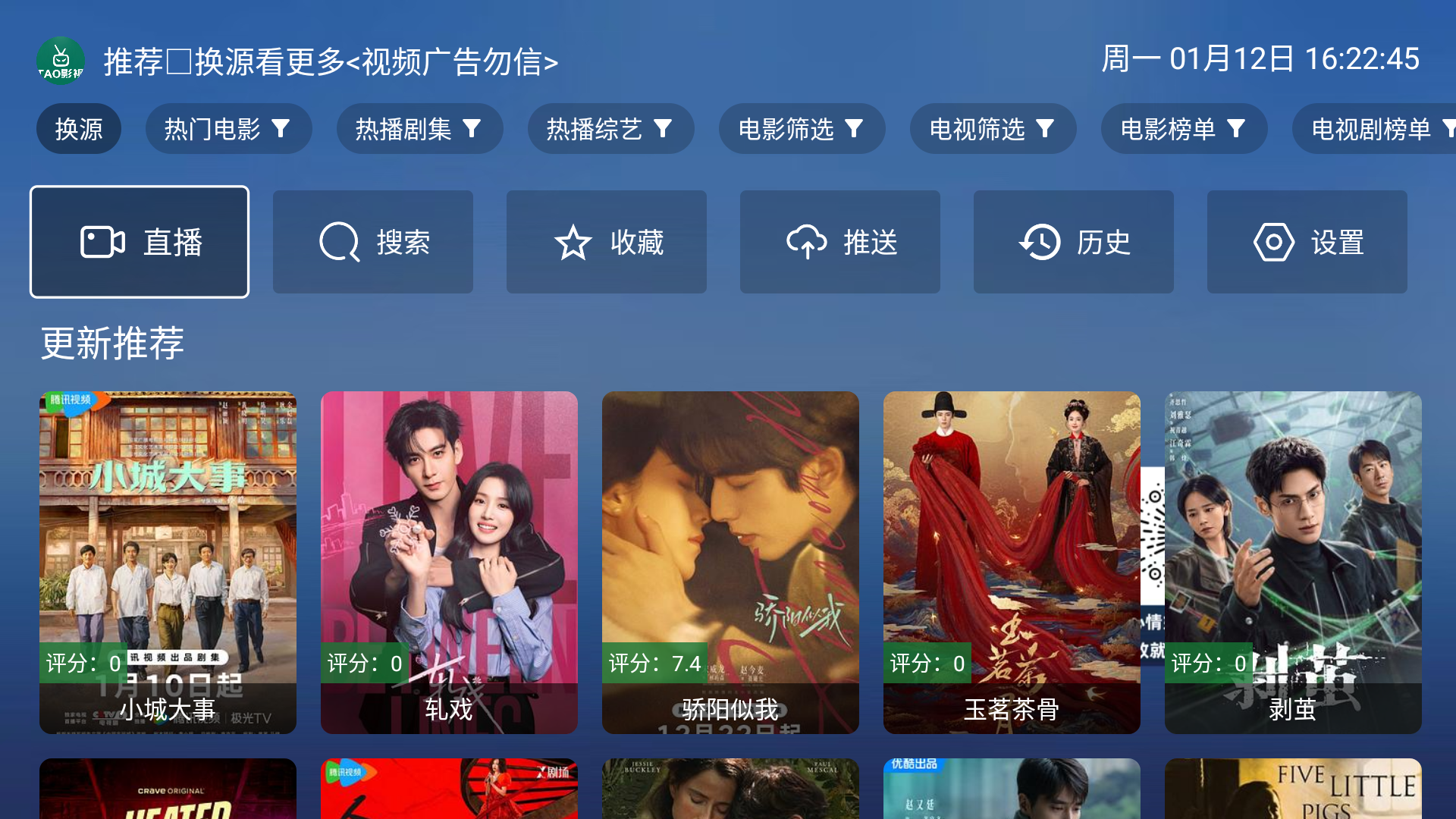
Task: Open the 剥茧 drama card
Action: pos(1293,561)
